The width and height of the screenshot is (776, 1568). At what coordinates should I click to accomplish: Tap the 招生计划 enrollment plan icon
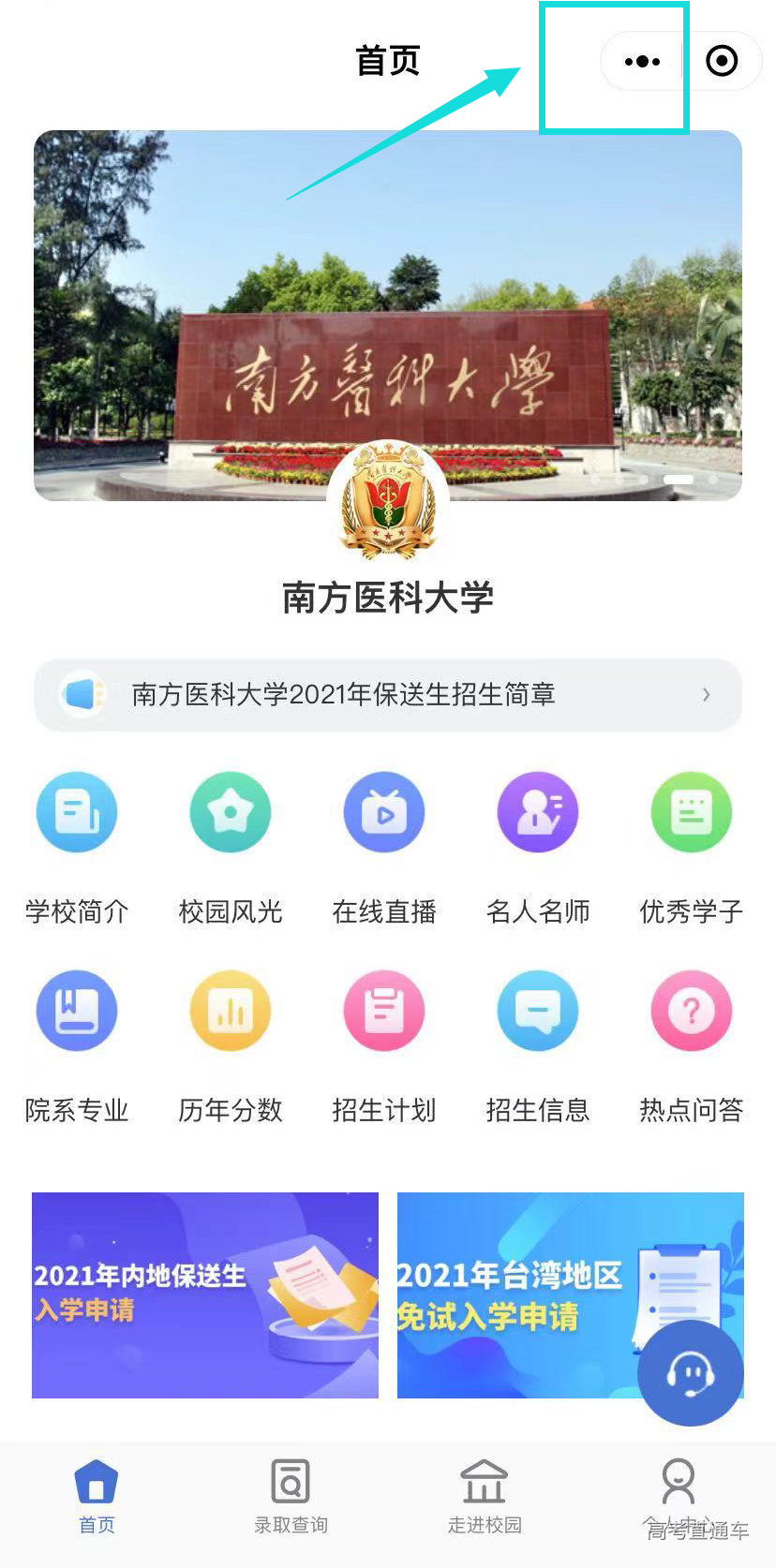click(383, 1011)
